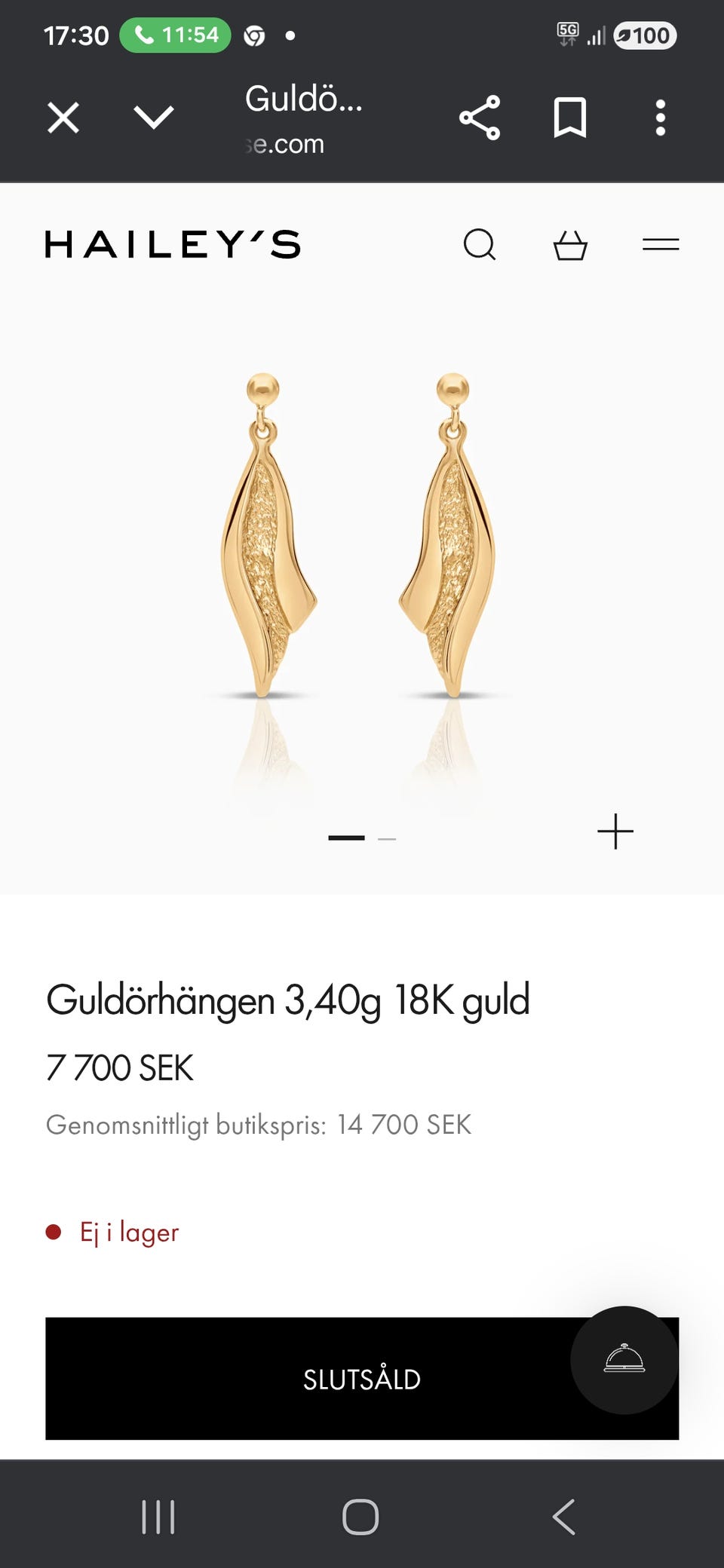Viewport: 724px width, 1568px height.
Task: Open the search on Hailey's site
Action: pyautogui.click(x=480, y=244)
